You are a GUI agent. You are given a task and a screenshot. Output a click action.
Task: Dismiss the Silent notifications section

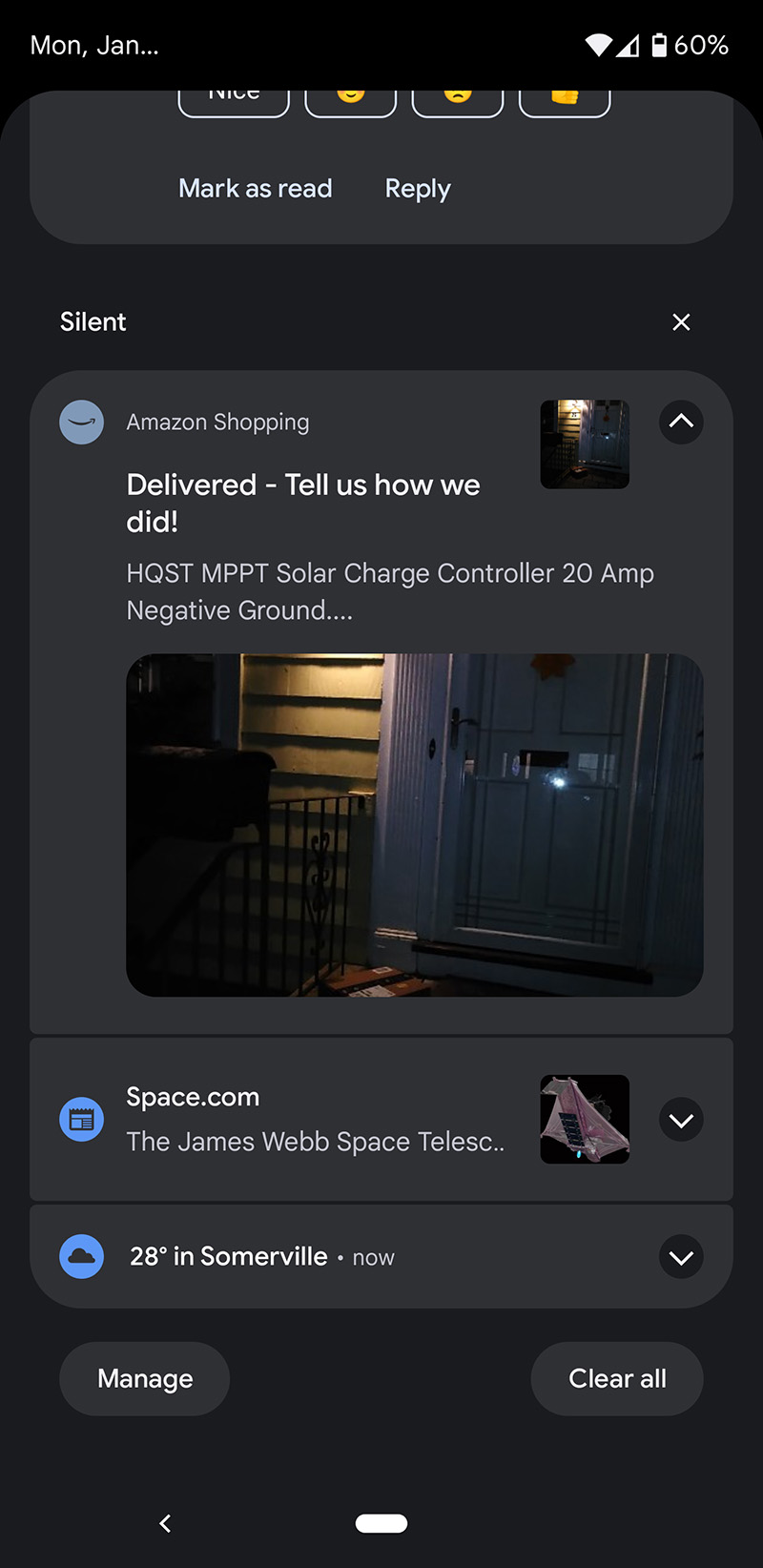coord(681,322)
